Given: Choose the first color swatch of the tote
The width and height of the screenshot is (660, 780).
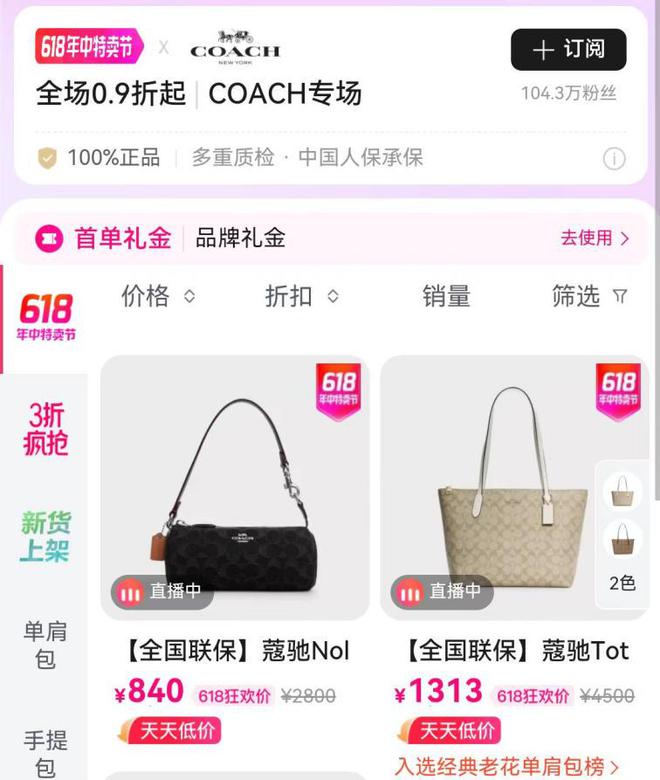Looking at the screenshot, I should click(x=622, y=489).
